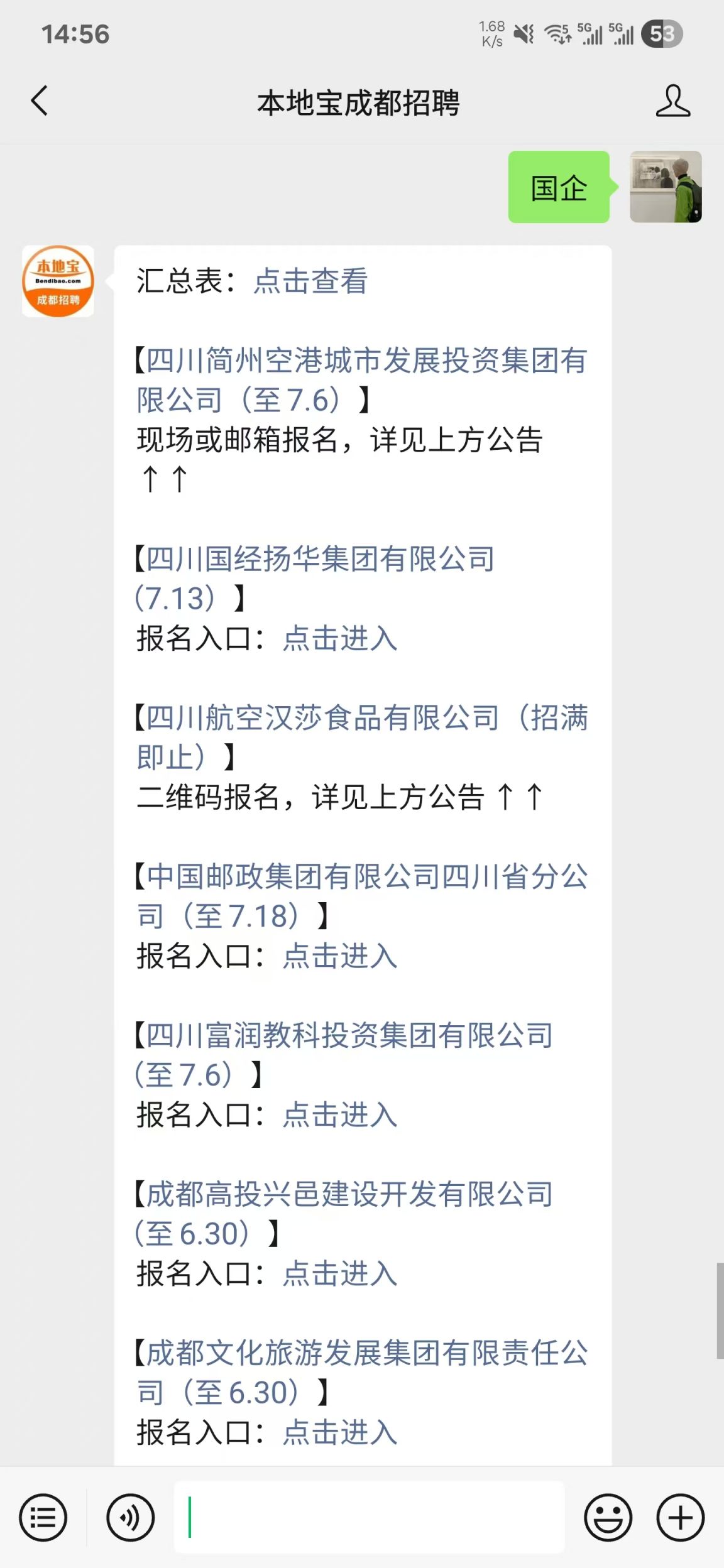Open 中国邮政集团四川省分公司 link
Image resolution: width=724 pixels, height=1568 pixels.
point(362,896)
